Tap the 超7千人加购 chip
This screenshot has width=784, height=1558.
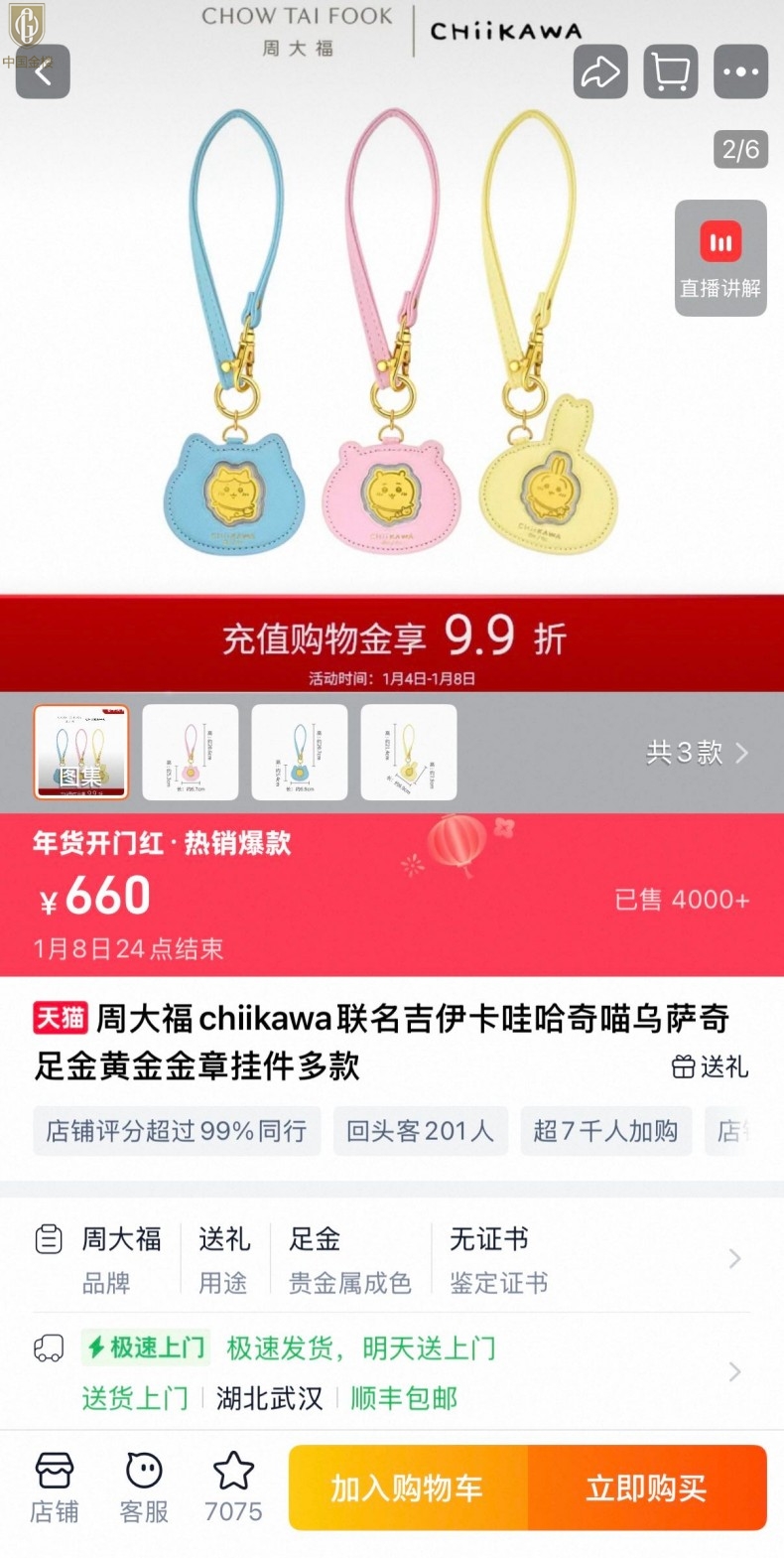[605, 1131]
